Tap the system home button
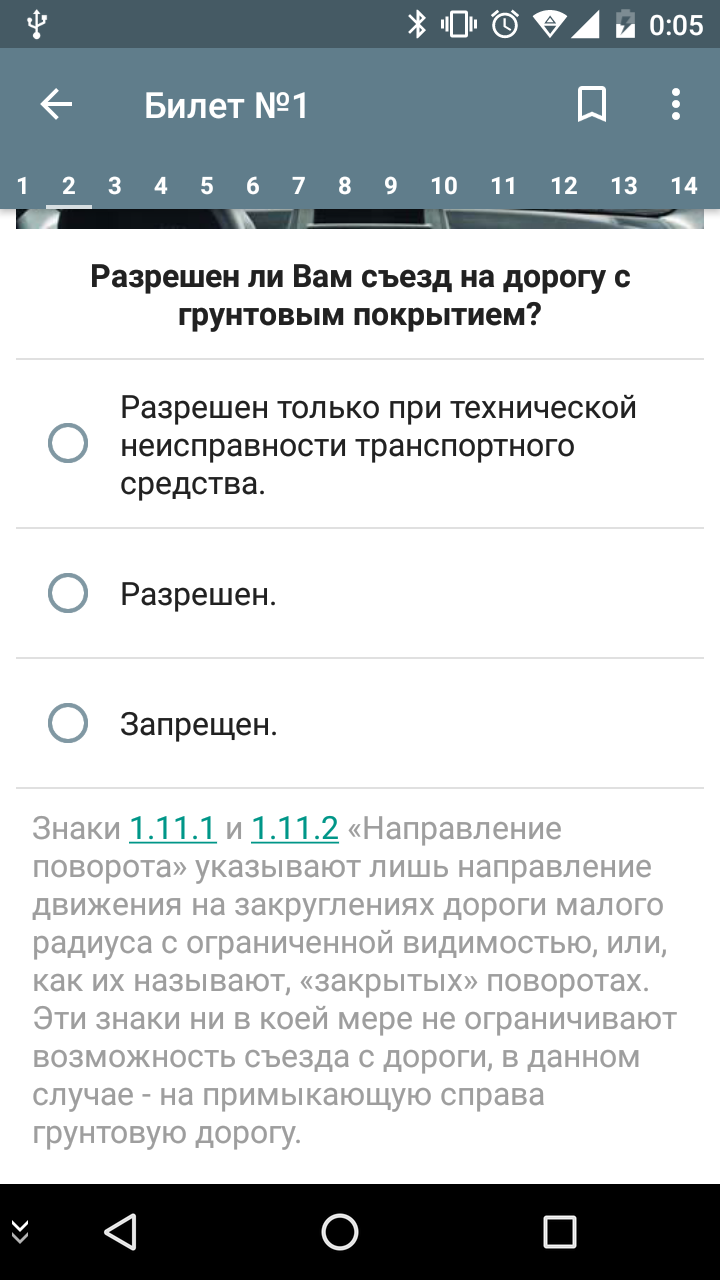720x1280 pixels. tap(340, 1231)
